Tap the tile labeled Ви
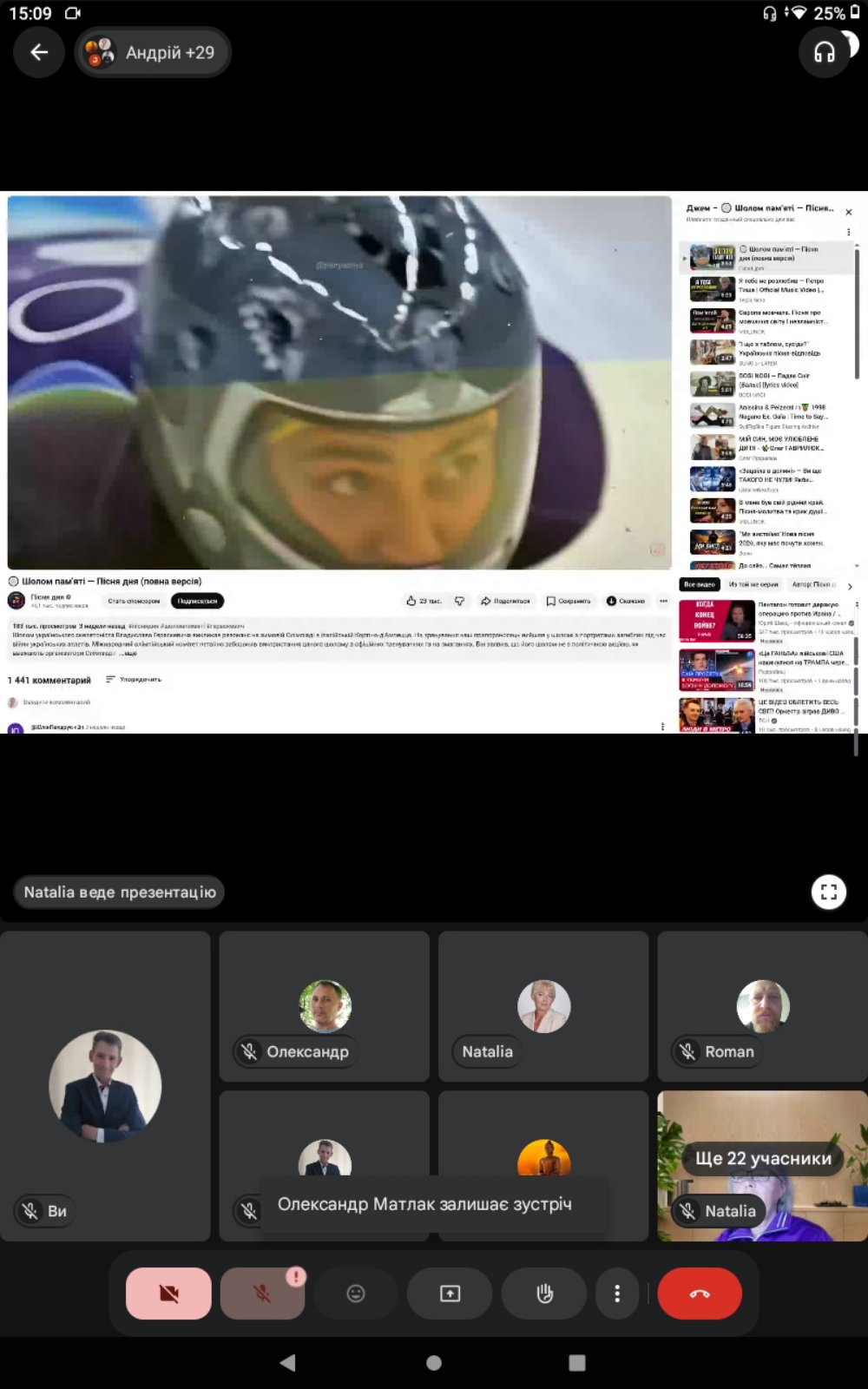Viewport: 868px width, 1389px height. 105,1086
